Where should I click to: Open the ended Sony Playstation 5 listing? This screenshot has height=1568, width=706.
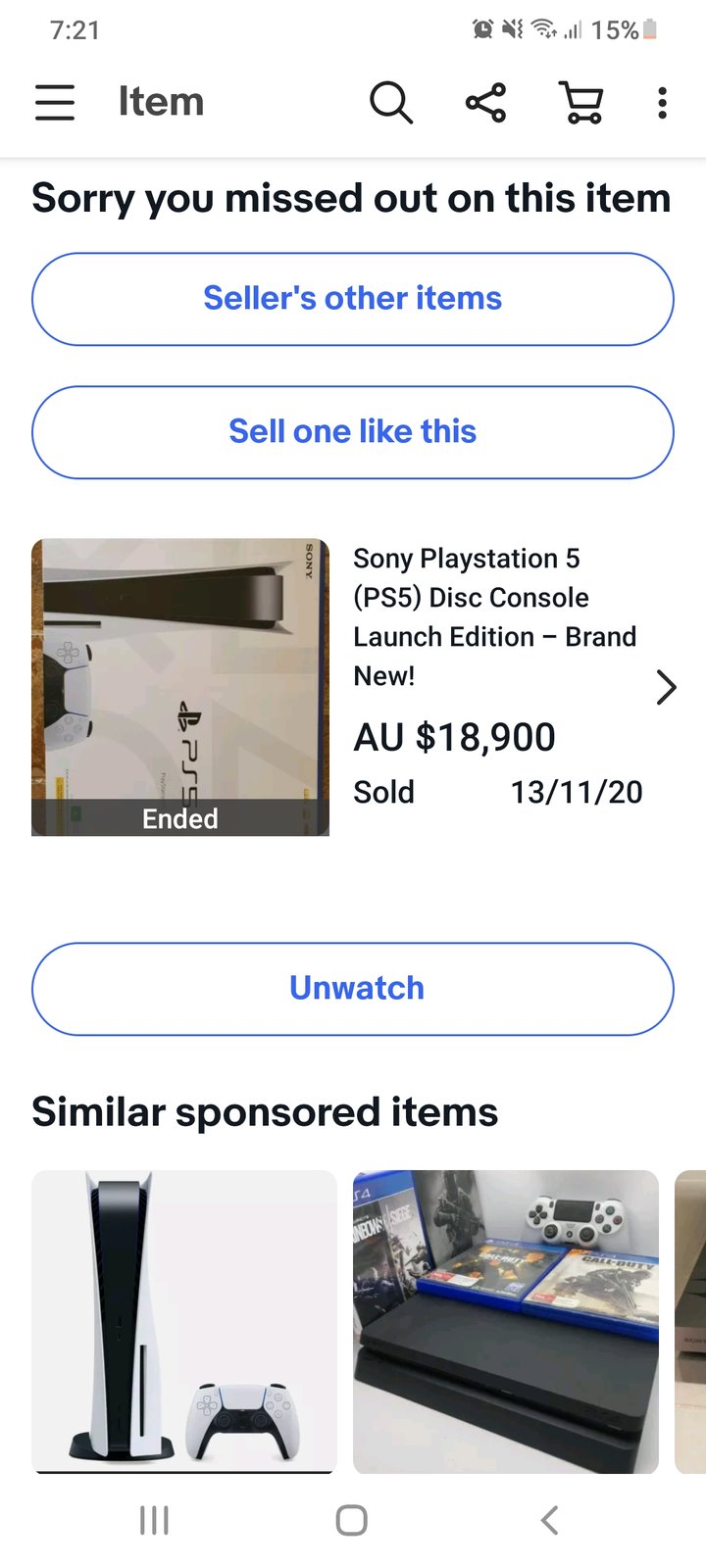(x=353, y=687)
